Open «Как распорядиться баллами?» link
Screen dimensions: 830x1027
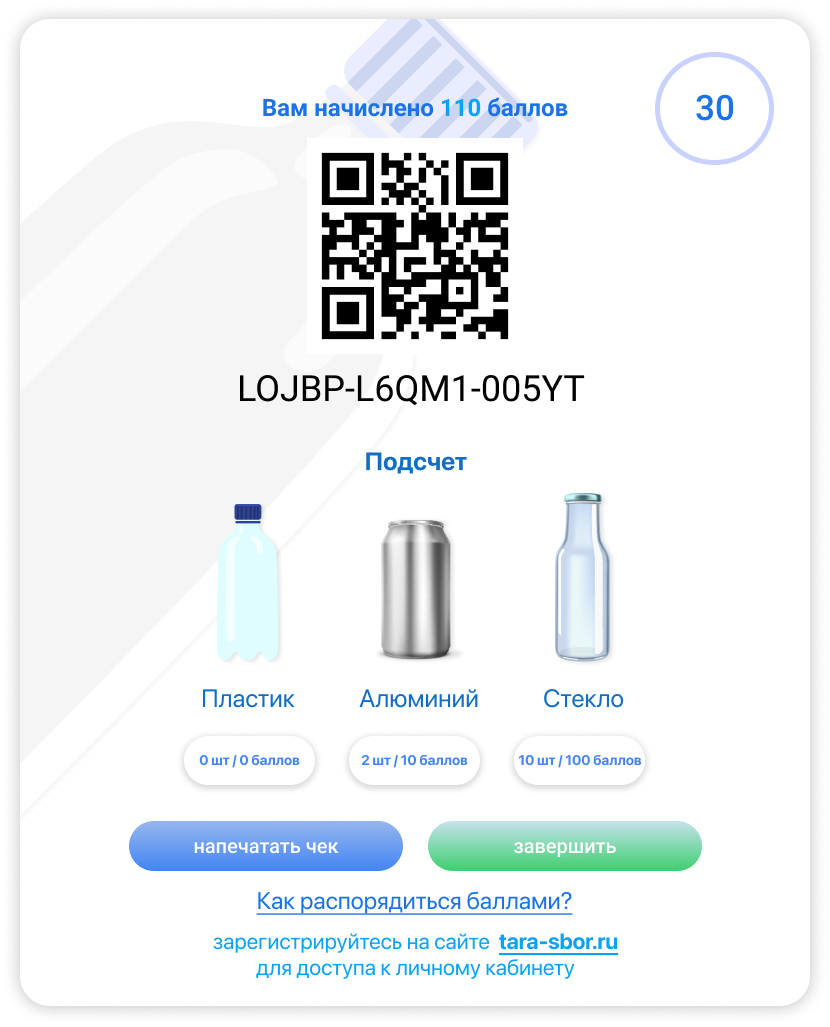point(414,901)
